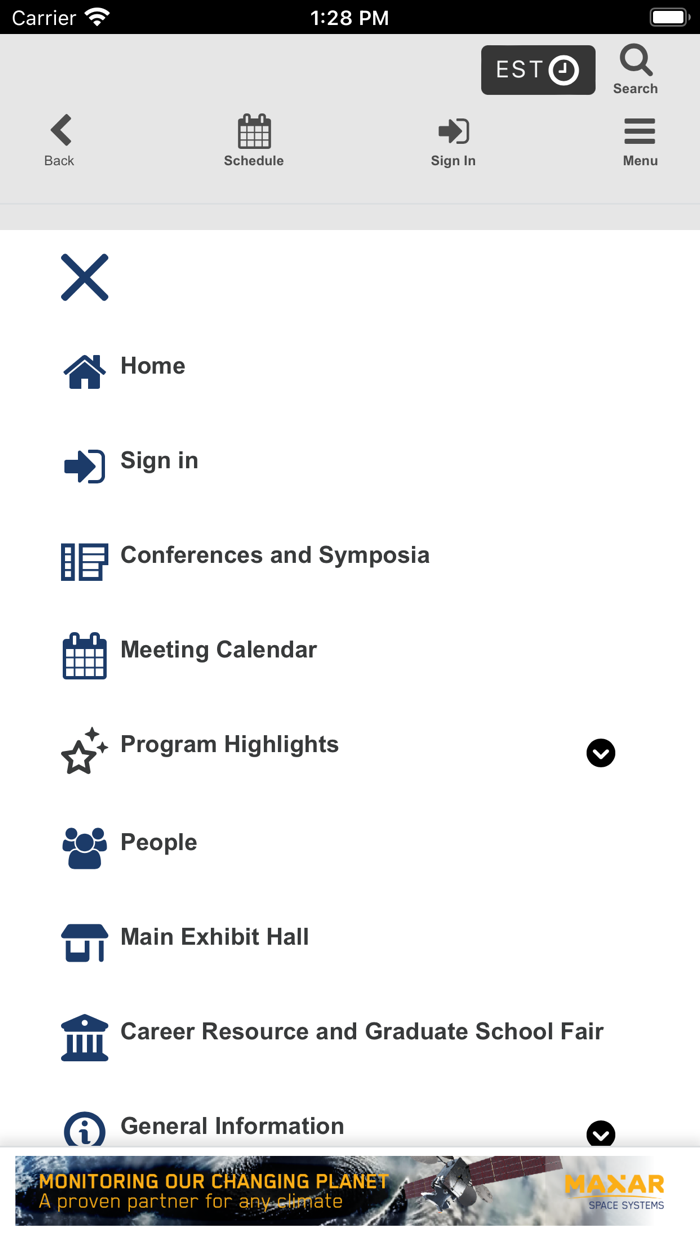Close the navigation menu with the X
Screen dimensions: 700x1244
click(85, 277)
